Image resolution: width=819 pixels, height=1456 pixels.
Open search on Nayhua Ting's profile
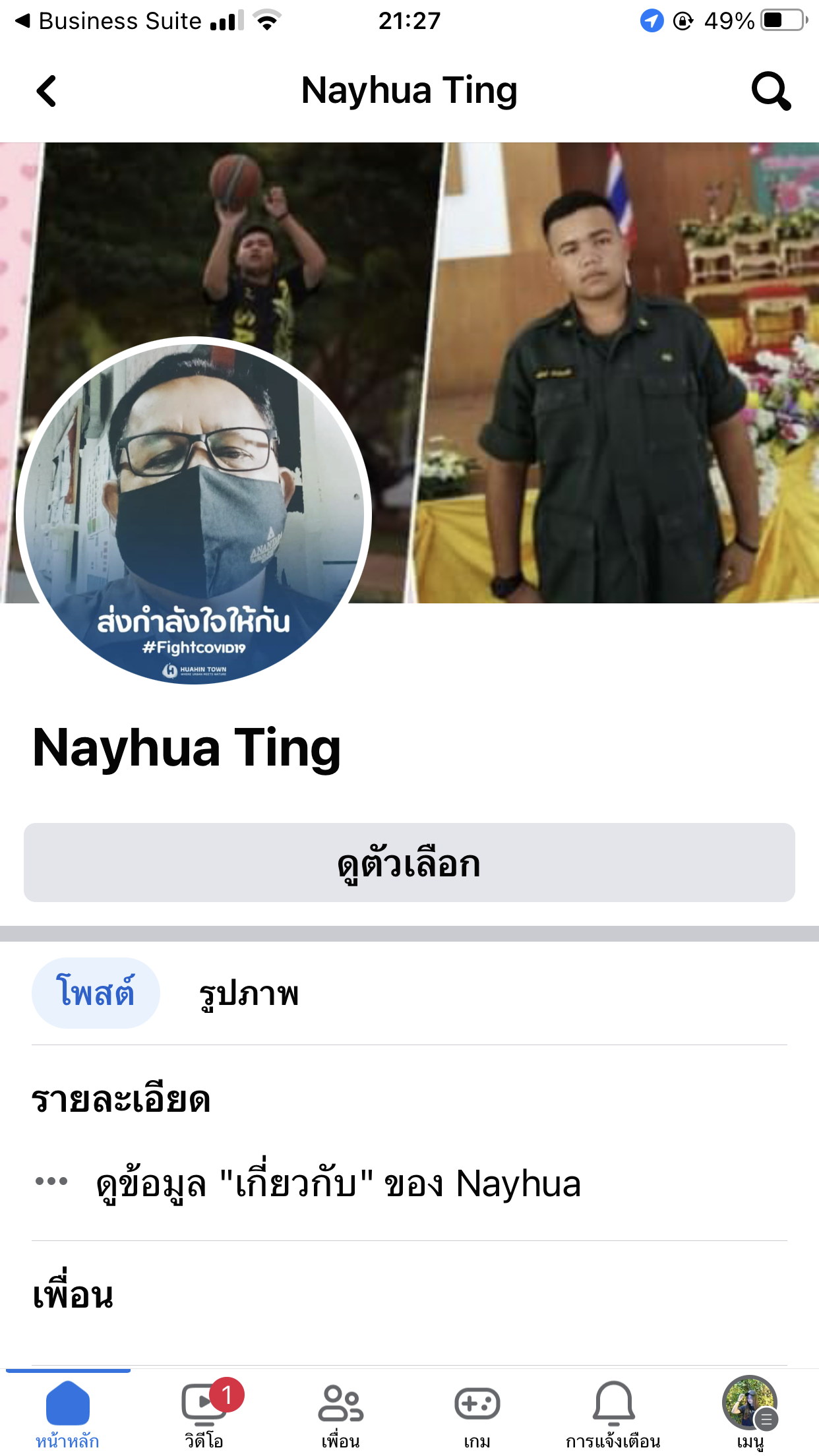771,91
